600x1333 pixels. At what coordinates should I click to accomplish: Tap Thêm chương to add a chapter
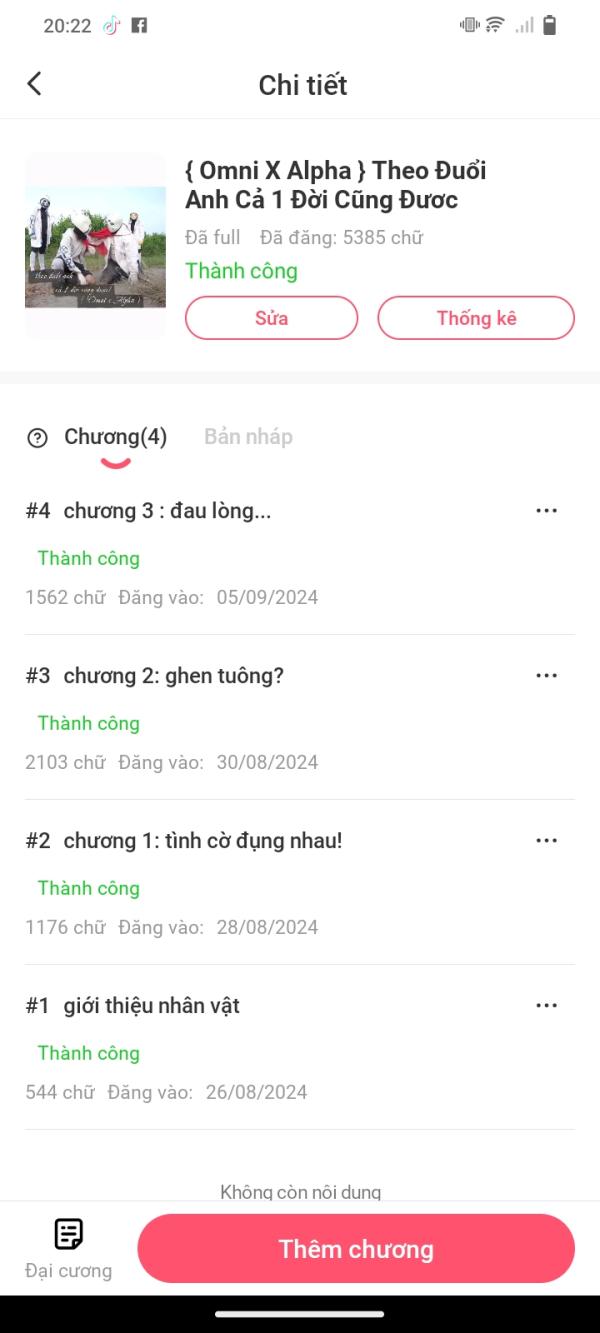point(356,1249)
